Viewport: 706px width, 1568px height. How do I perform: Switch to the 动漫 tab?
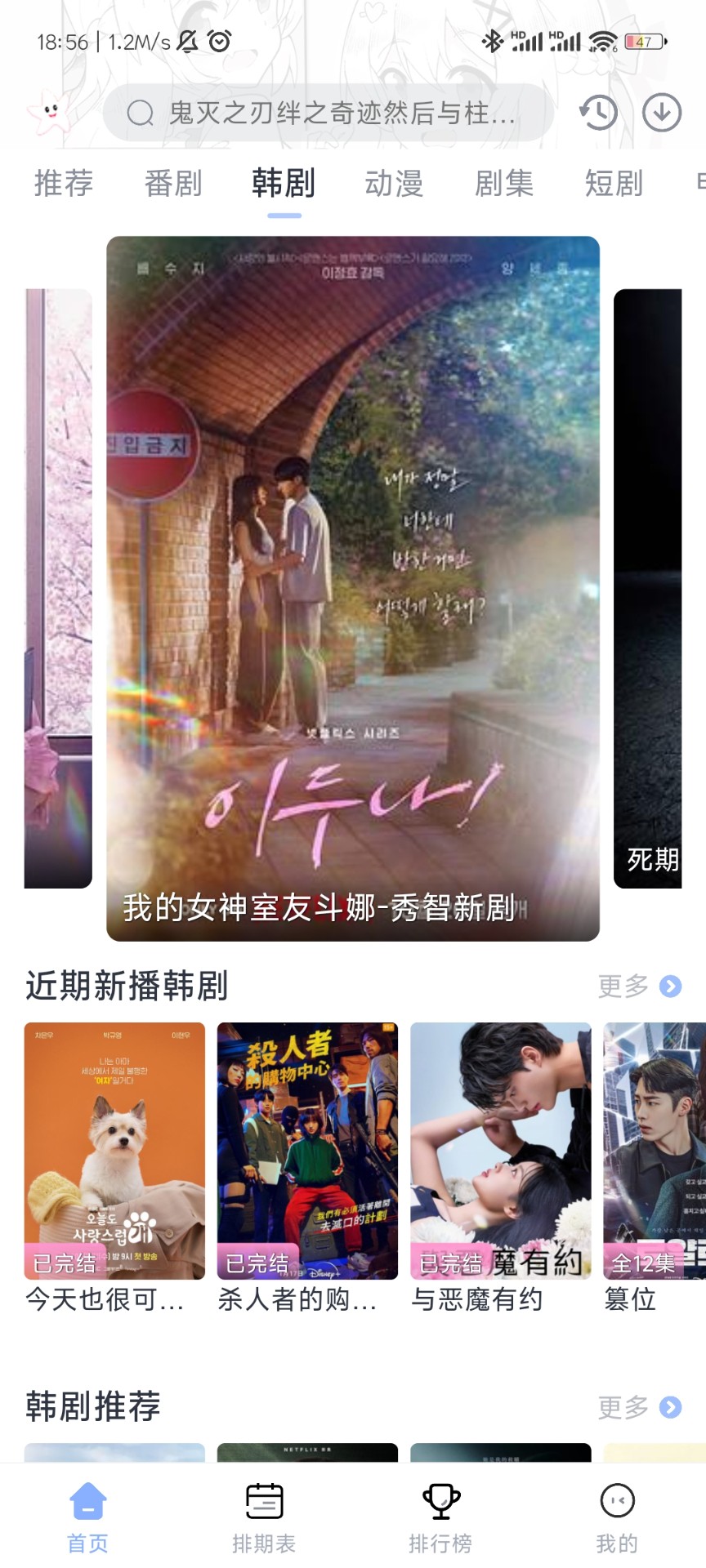[393, 185]
